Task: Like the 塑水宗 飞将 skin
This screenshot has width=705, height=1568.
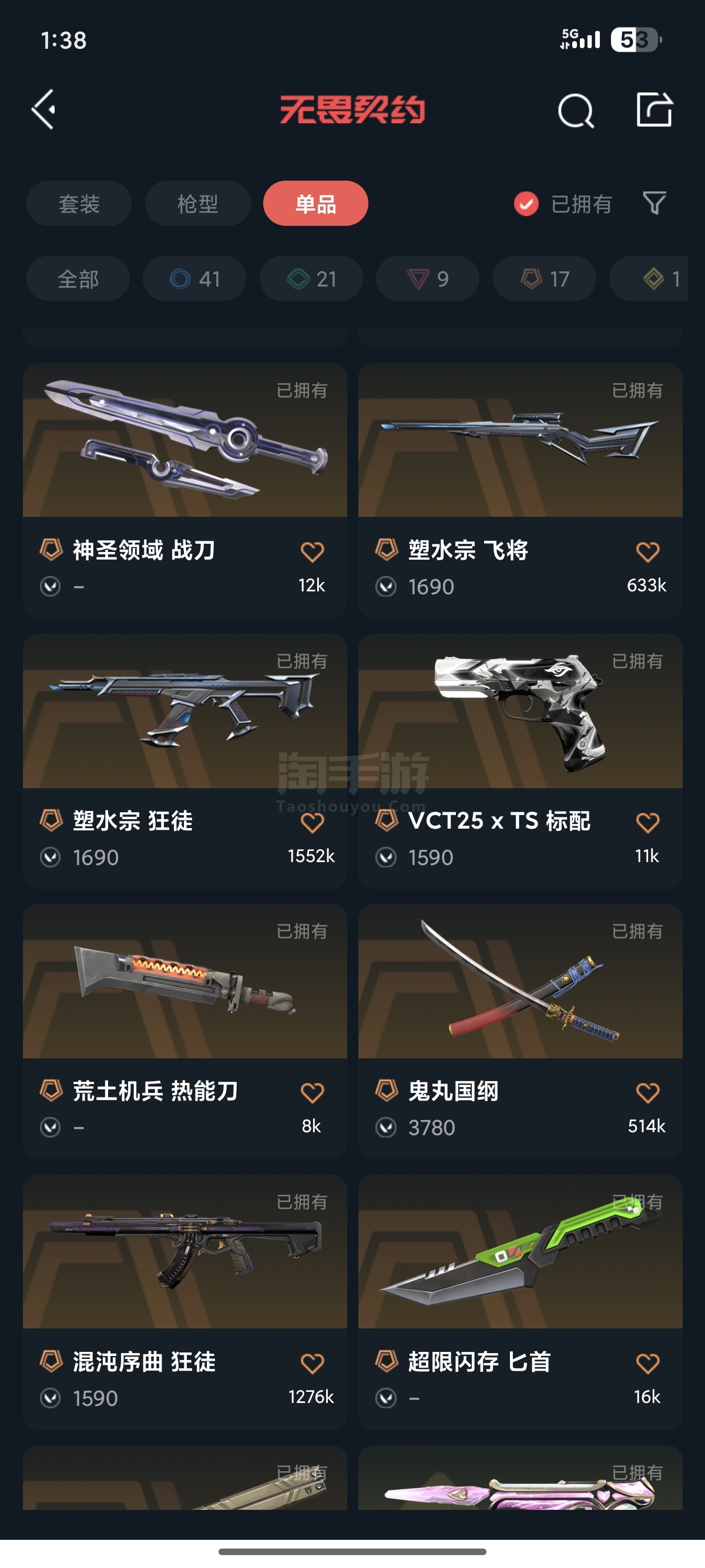Action: [647, 551]
